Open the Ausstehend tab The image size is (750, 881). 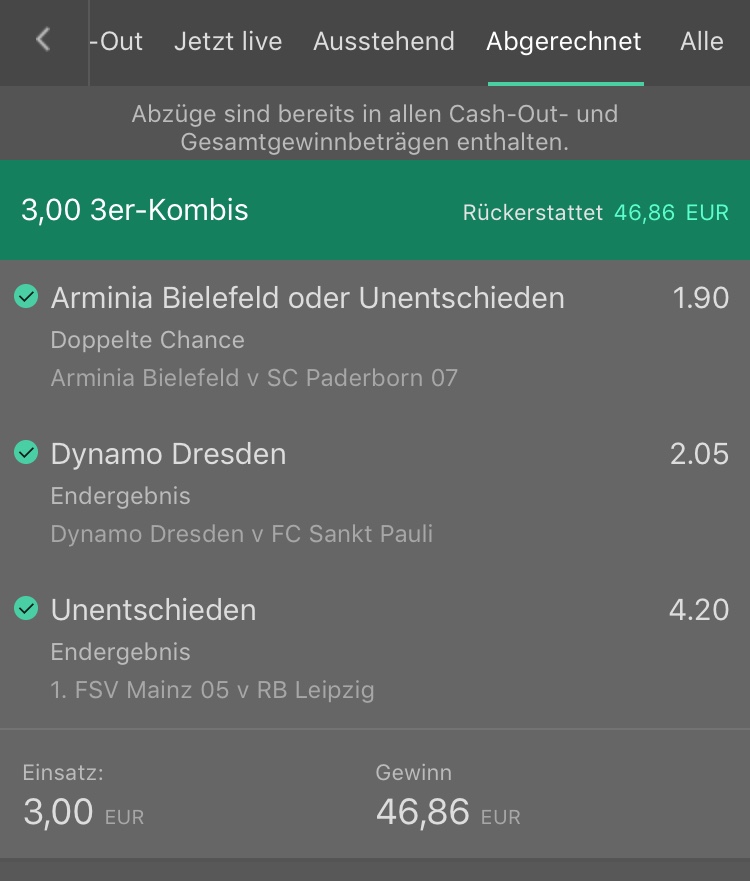[384, 42]
